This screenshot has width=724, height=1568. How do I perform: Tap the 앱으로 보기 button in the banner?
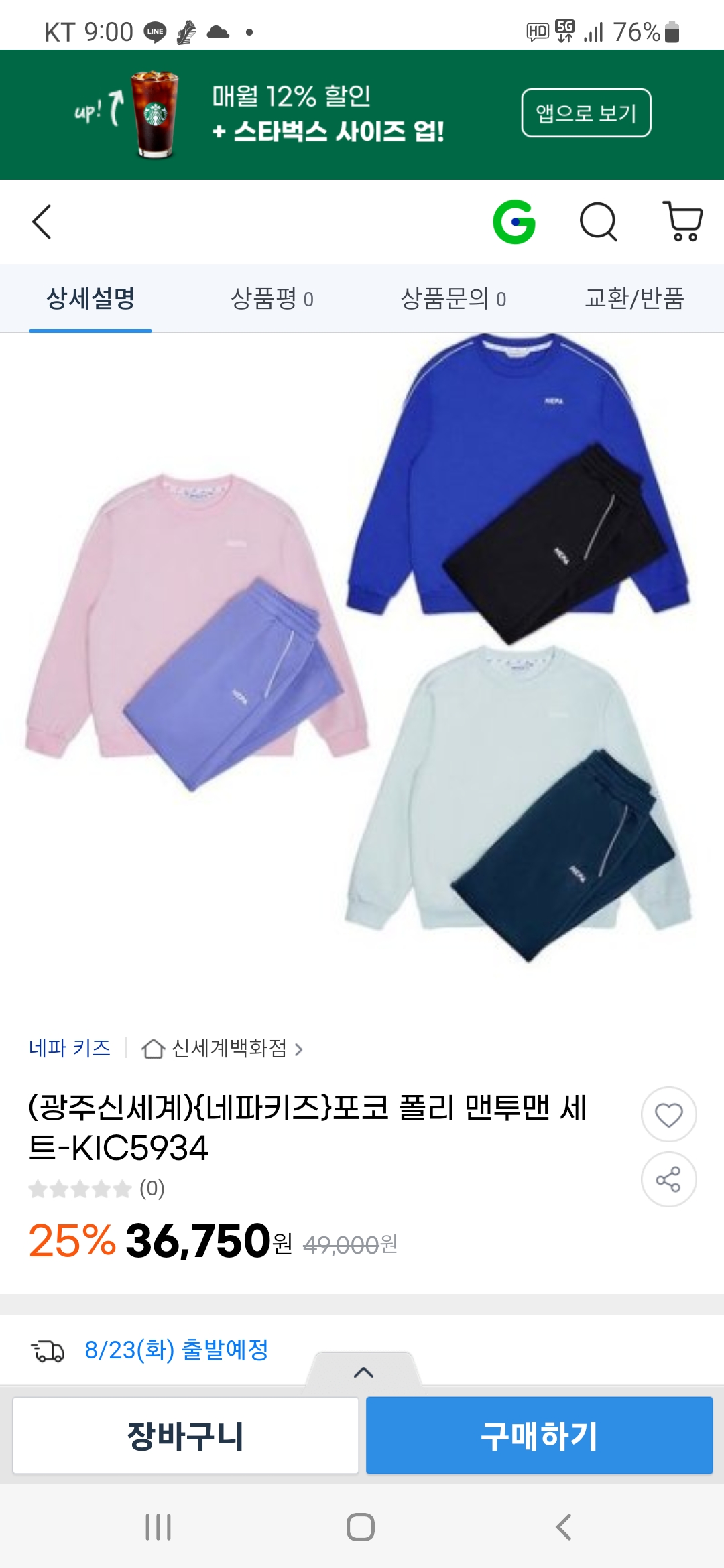pos(586,113)
